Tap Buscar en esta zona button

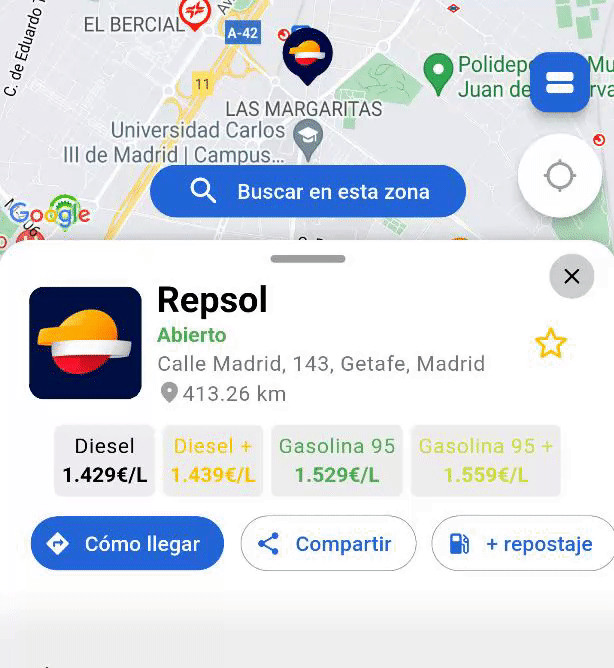point(308,191)
